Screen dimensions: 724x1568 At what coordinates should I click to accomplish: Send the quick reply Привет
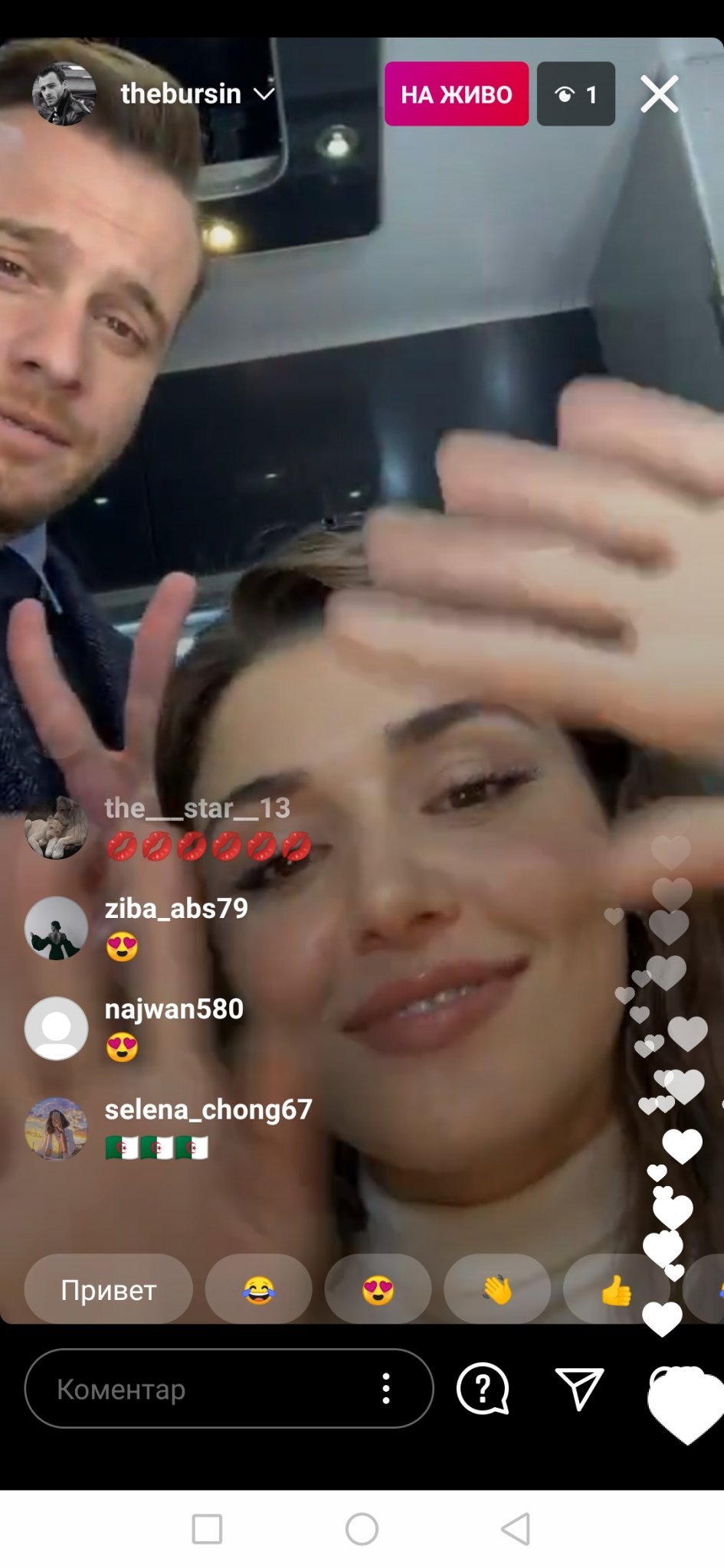coord(108,1290)
